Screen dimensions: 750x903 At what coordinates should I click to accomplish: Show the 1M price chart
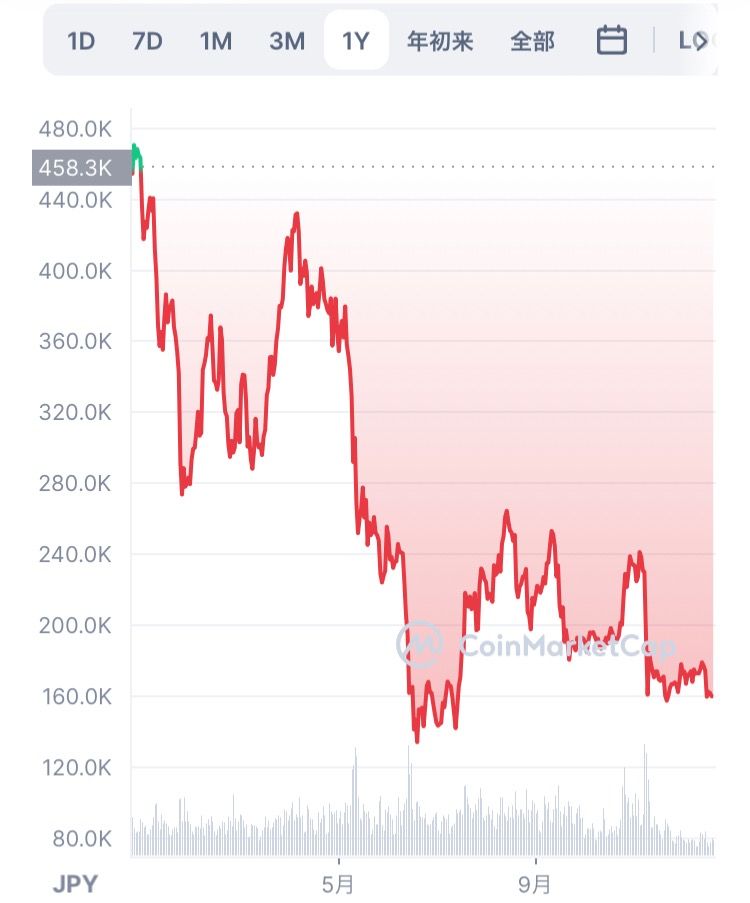[215, 41]
